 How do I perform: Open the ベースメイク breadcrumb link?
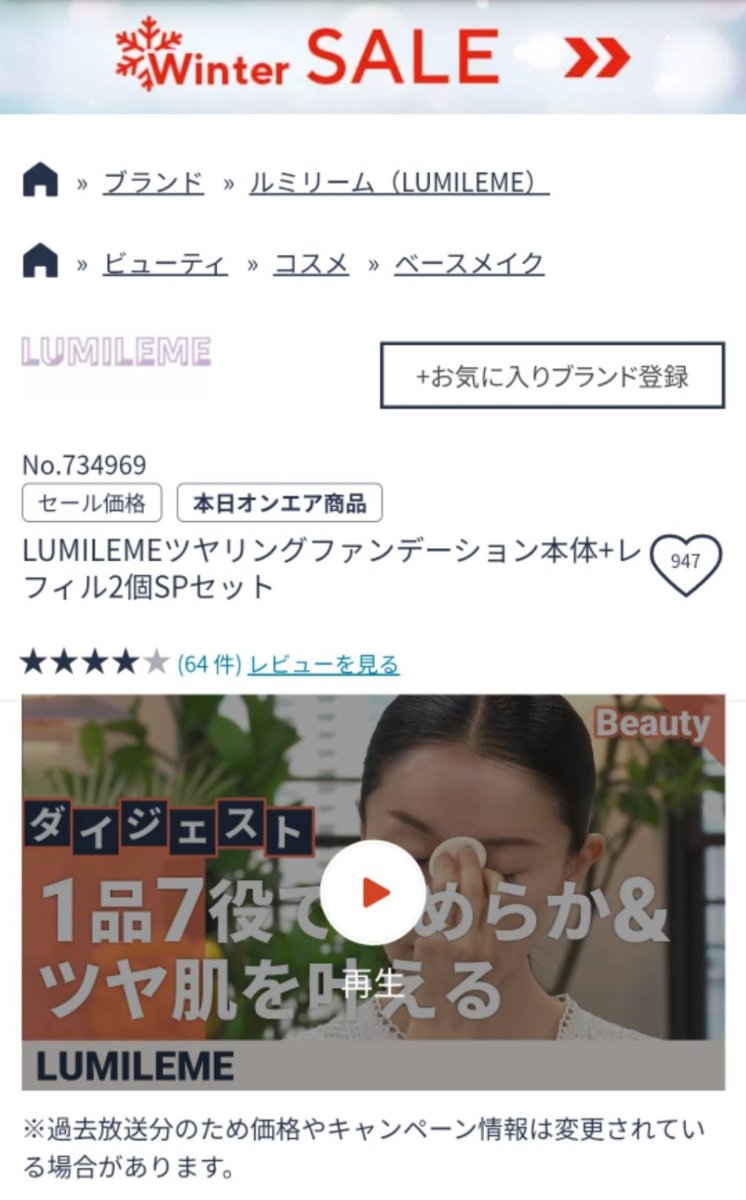tap(469, 263)
